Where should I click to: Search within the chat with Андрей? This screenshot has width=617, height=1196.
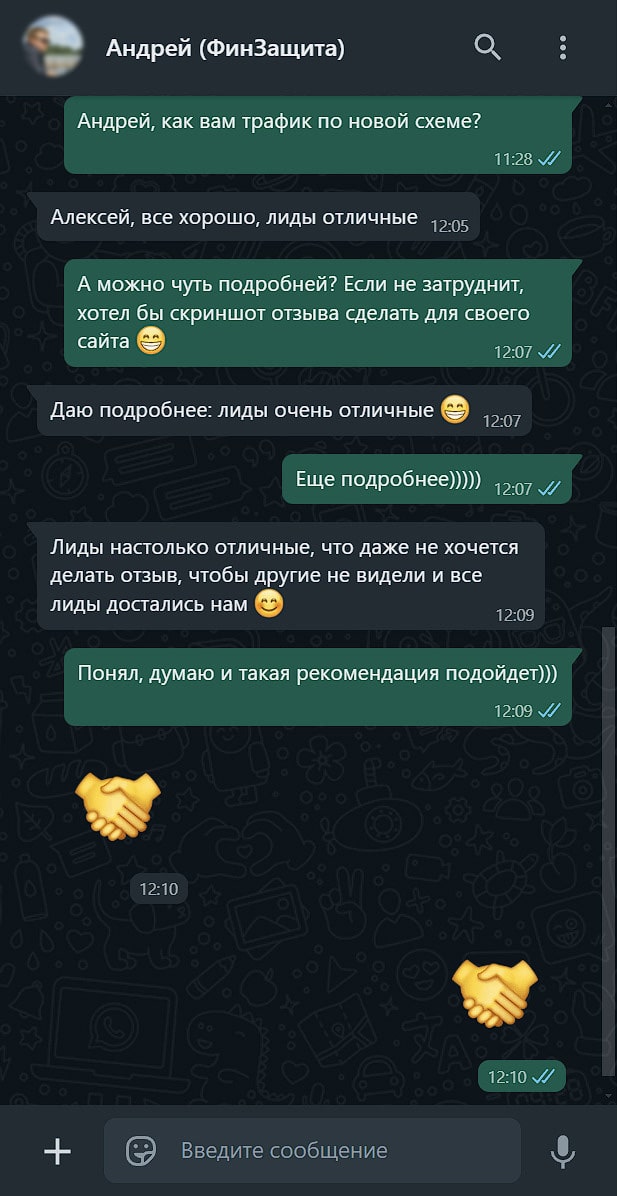487,47
